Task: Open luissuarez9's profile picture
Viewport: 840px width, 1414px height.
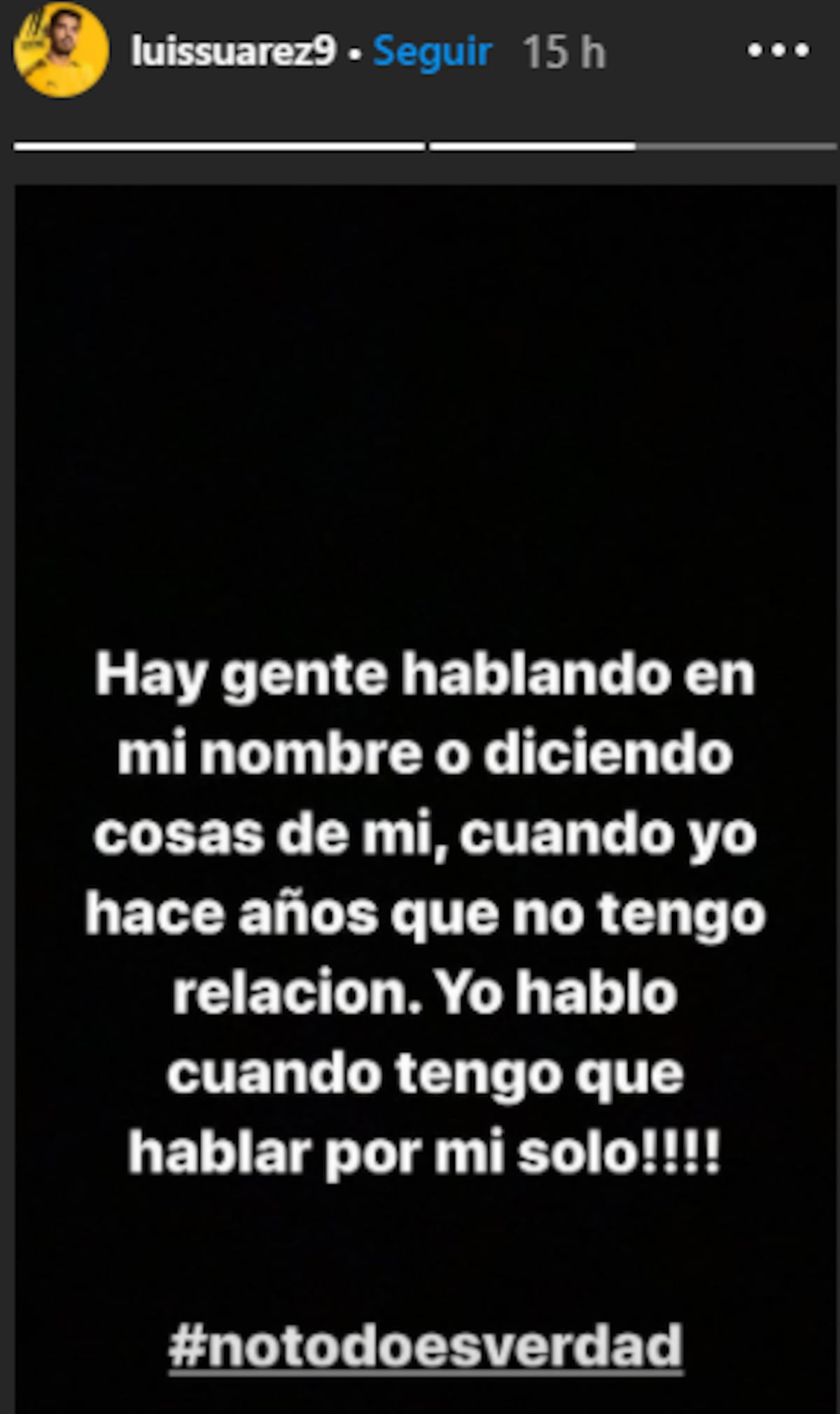Action: click(x=62, y=50)
